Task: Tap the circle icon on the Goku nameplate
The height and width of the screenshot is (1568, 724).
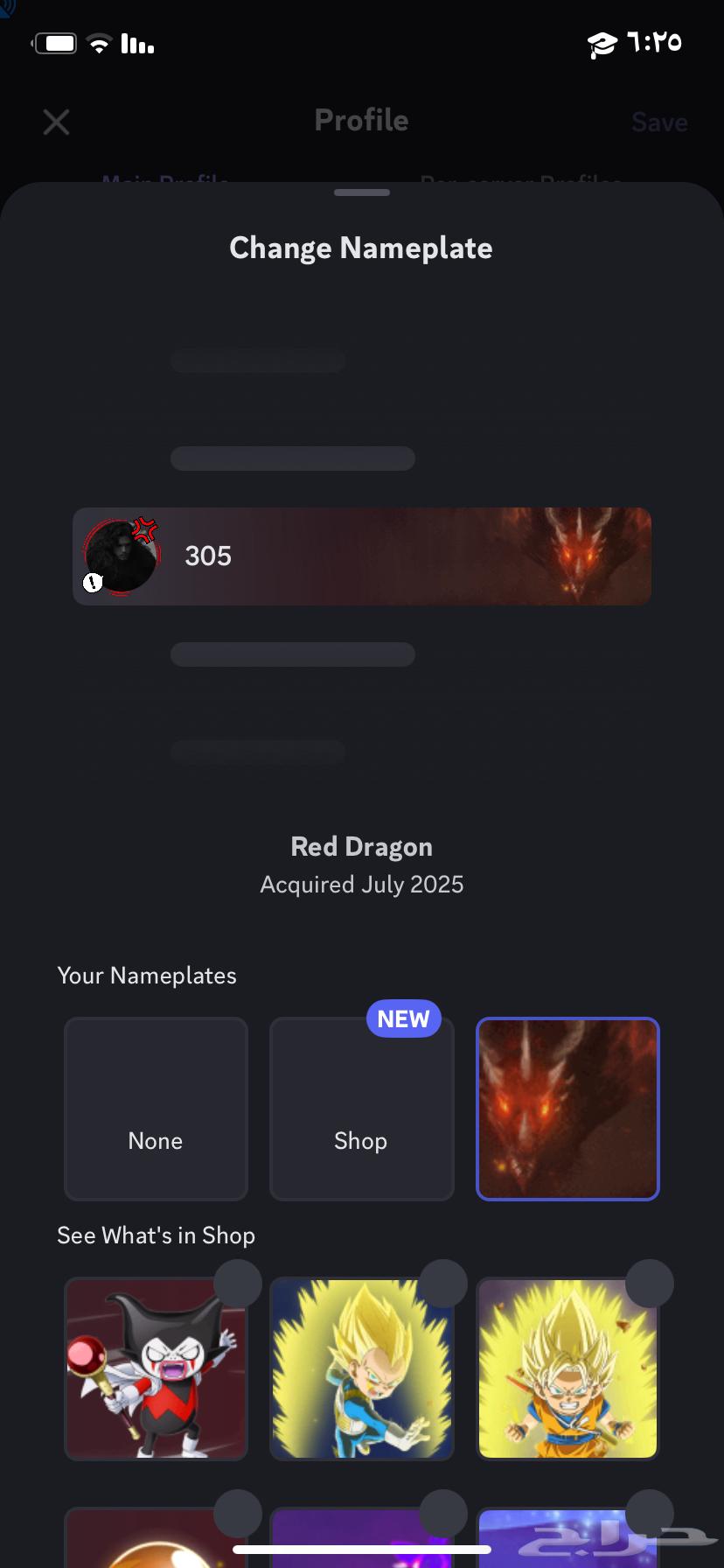Action: 651,1282
